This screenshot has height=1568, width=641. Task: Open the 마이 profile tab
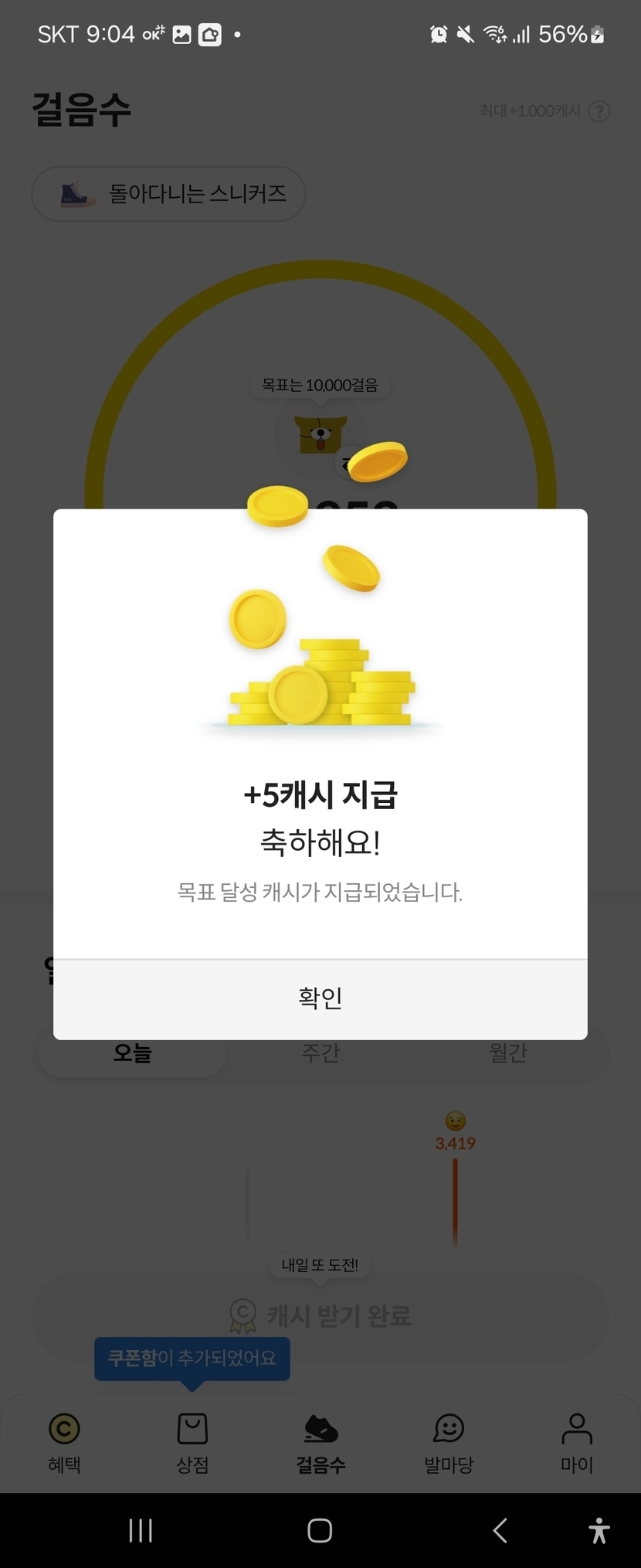coord(577,1442)
